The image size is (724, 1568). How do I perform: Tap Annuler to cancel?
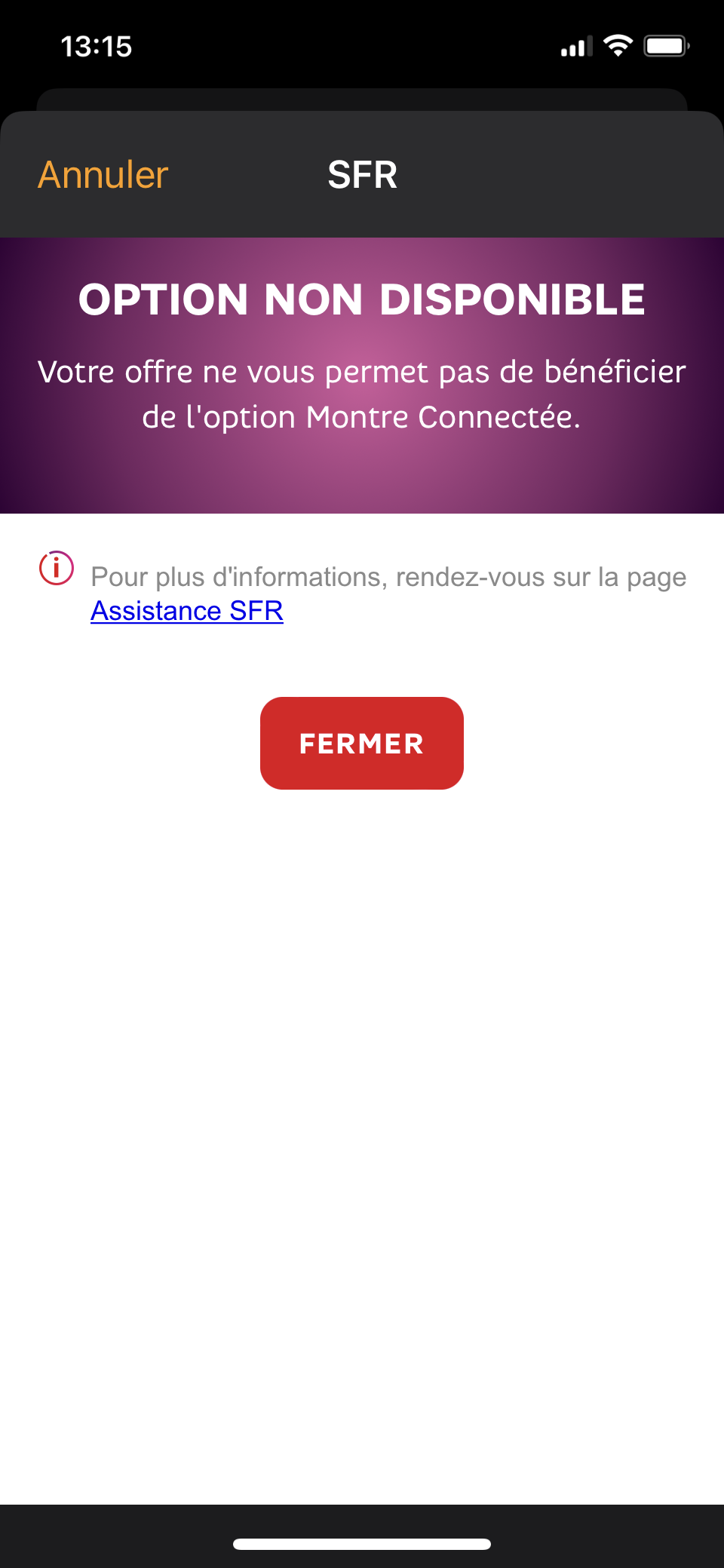click(103, 175)
